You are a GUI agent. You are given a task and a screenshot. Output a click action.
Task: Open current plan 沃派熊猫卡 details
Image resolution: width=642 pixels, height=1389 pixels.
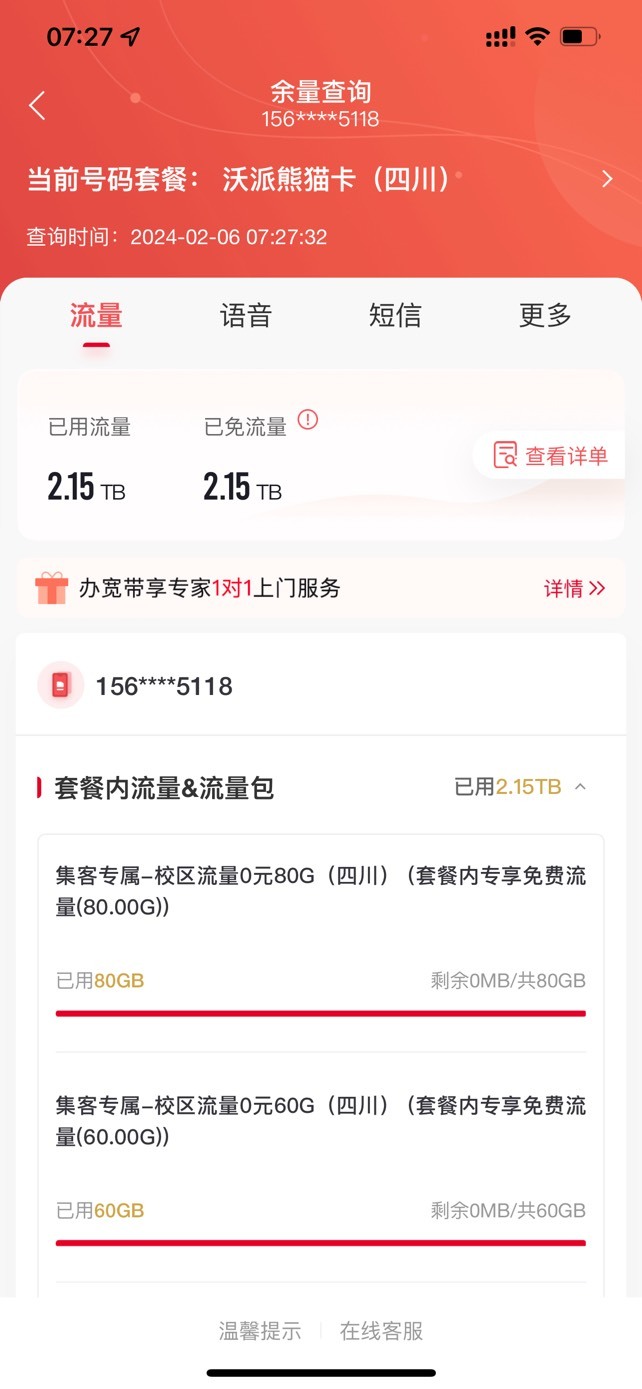pos(320,180)
